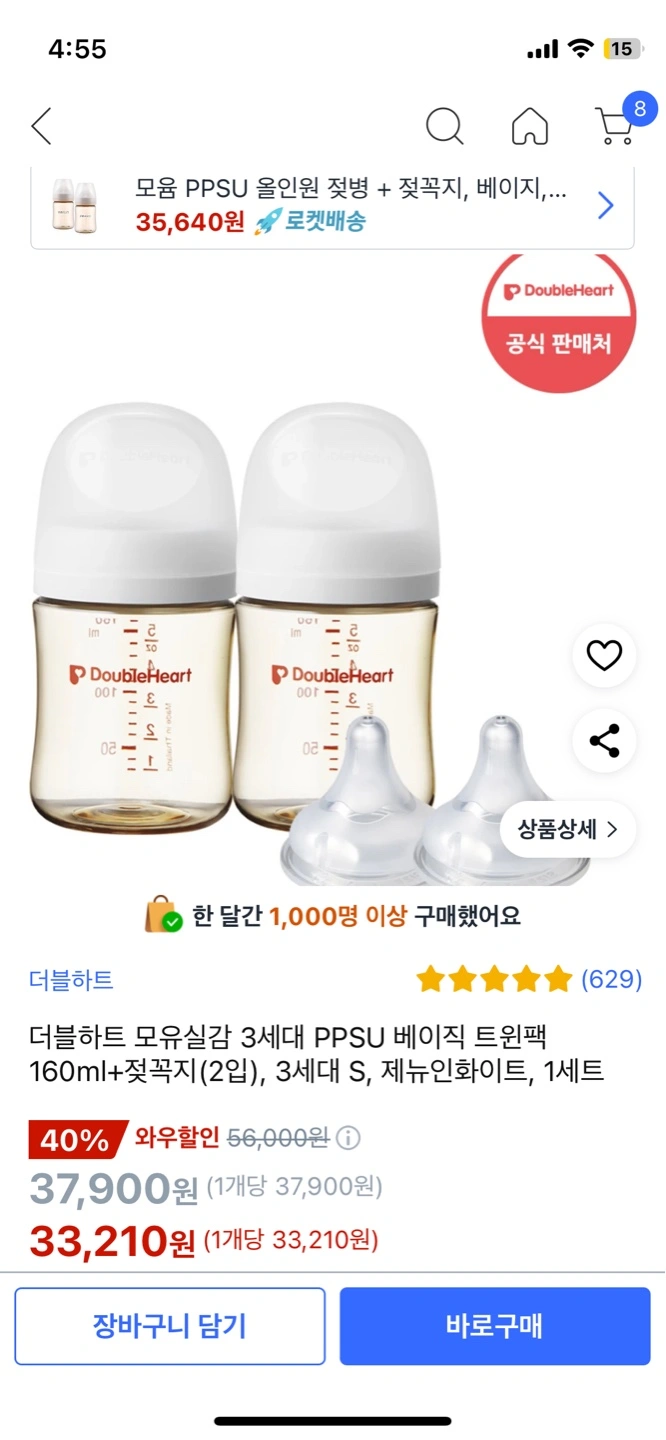Tap the info icon next to 56,000원
666x1440 pixels.
point(348,1138)
